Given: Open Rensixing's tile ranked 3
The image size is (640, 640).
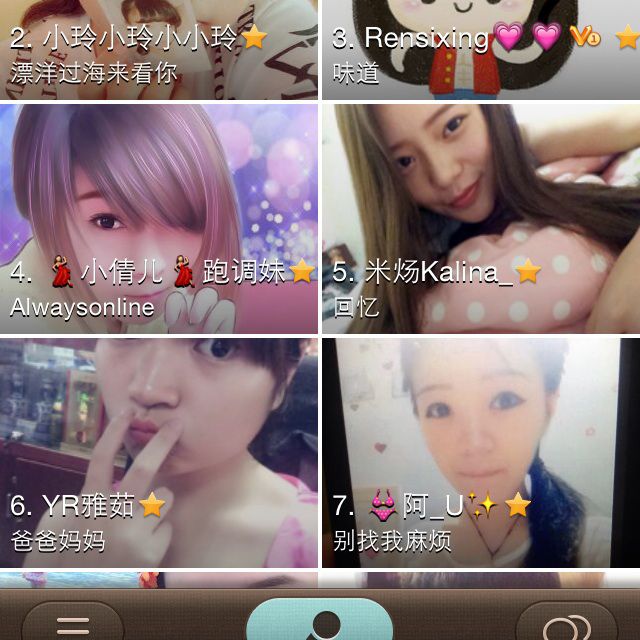Looking at the screenshot, I should coord(480,48).
